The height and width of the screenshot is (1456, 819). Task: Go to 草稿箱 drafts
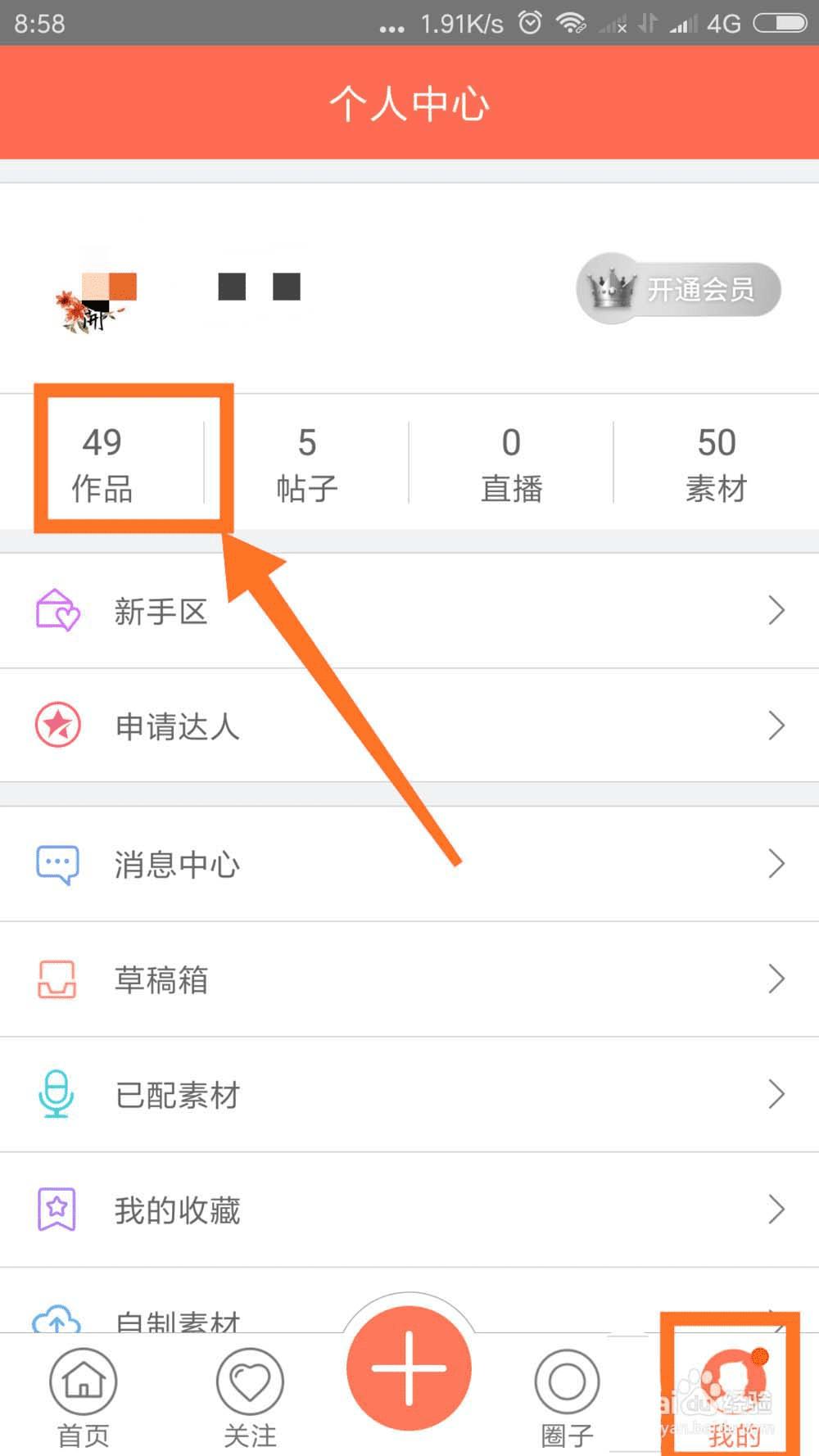point(409,979)
